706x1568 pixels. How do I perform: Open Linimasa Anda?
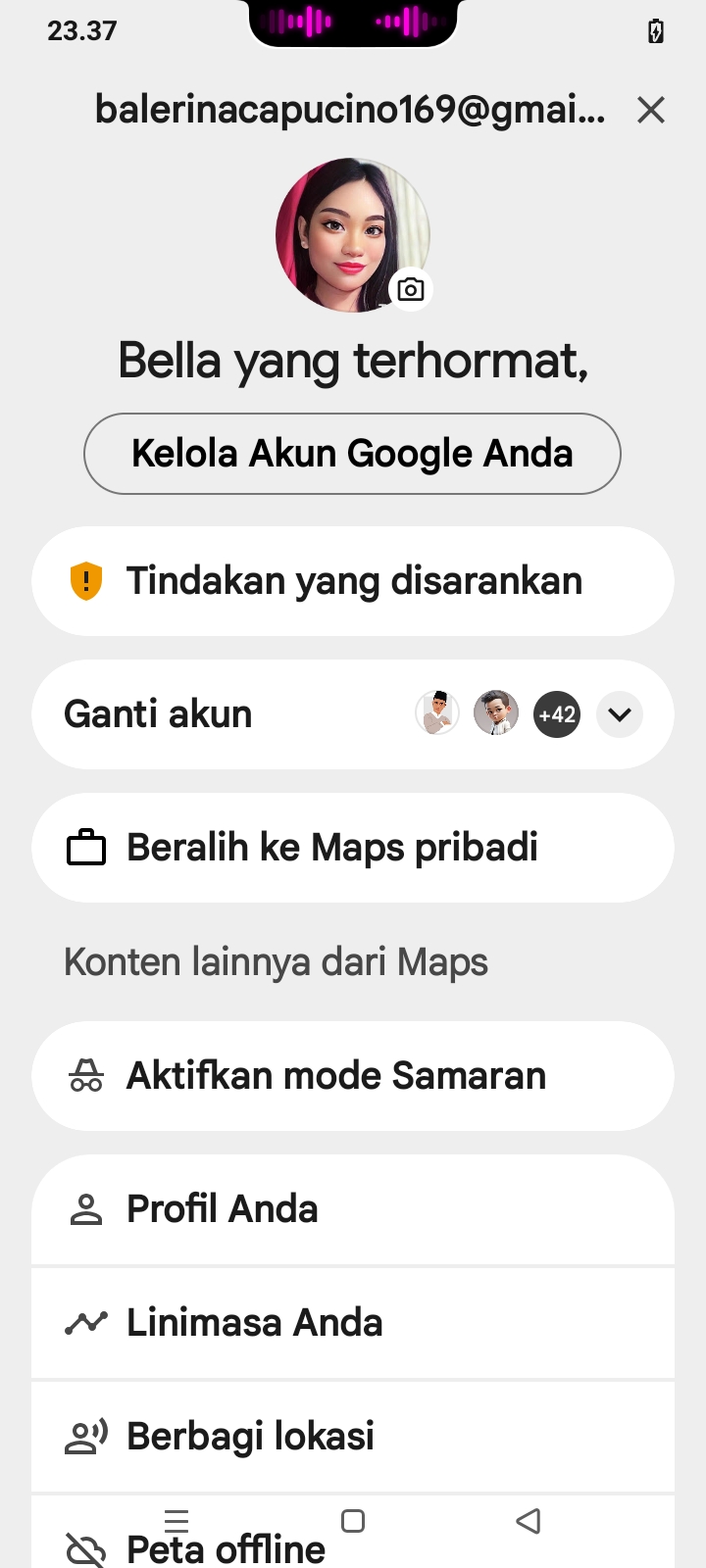pyautogui.click(x=352, y=1323)
